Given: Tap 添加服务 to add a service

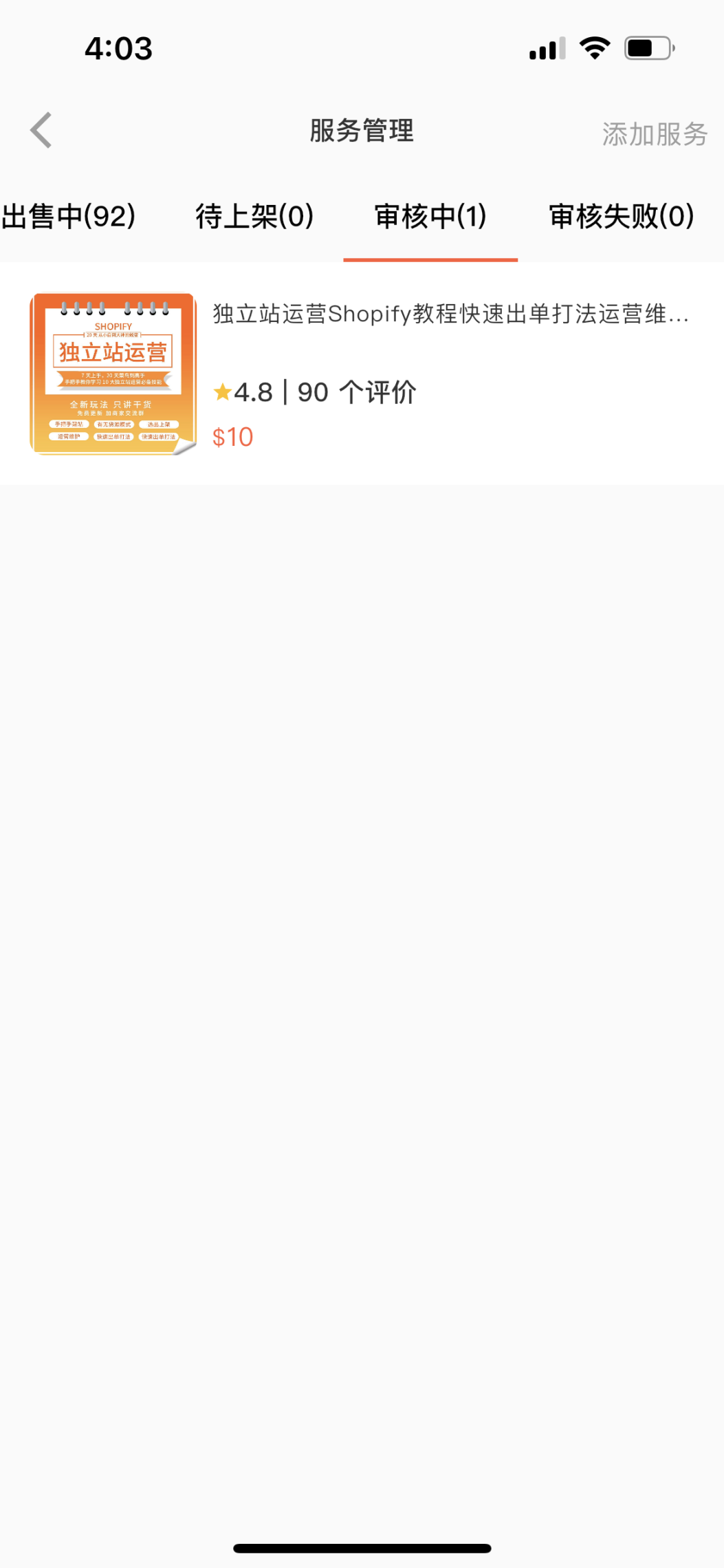Looking at the screenshot, I should (x=655, y=133).
